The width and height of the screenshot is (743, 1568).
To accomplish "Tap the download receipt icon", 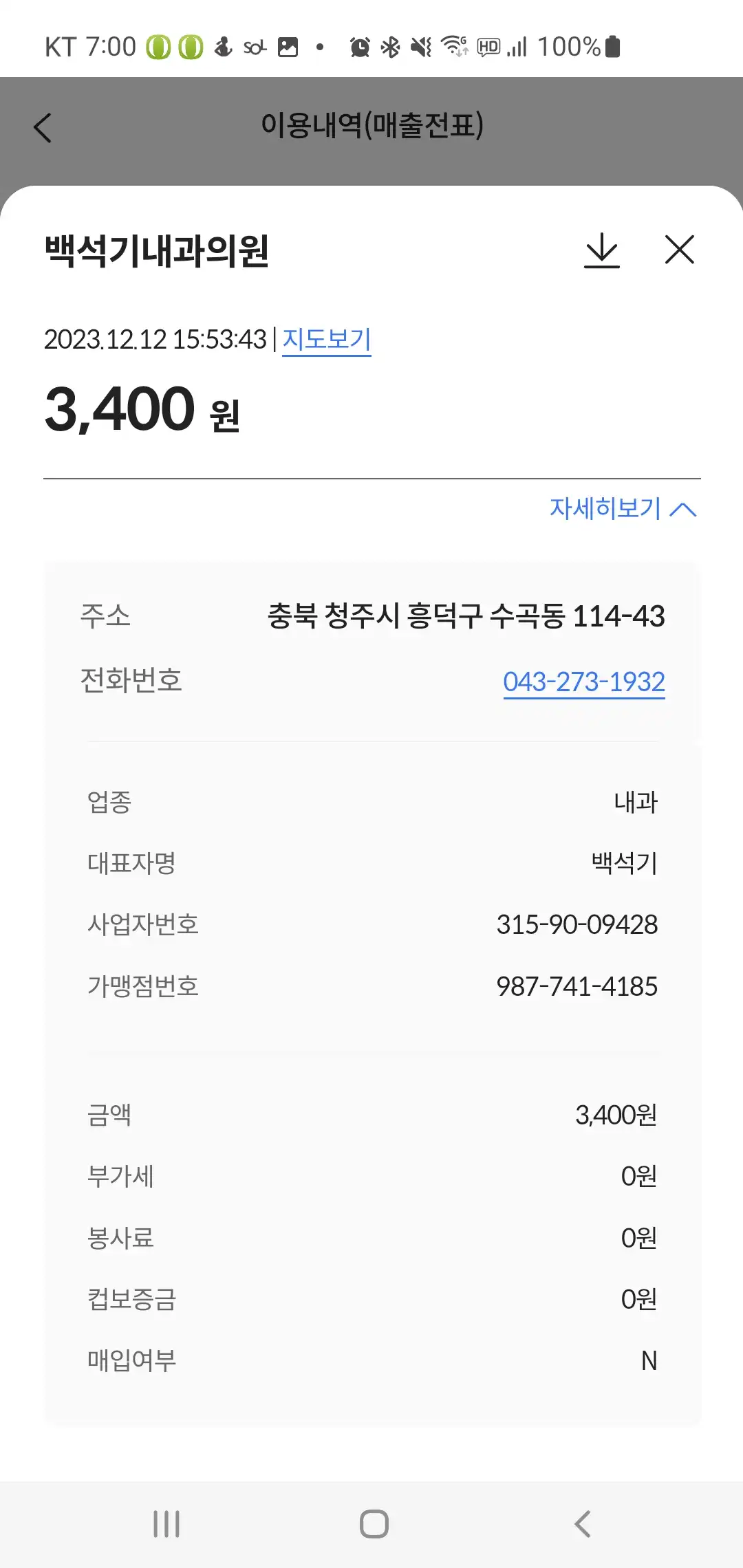I will (x=603, y=251).
